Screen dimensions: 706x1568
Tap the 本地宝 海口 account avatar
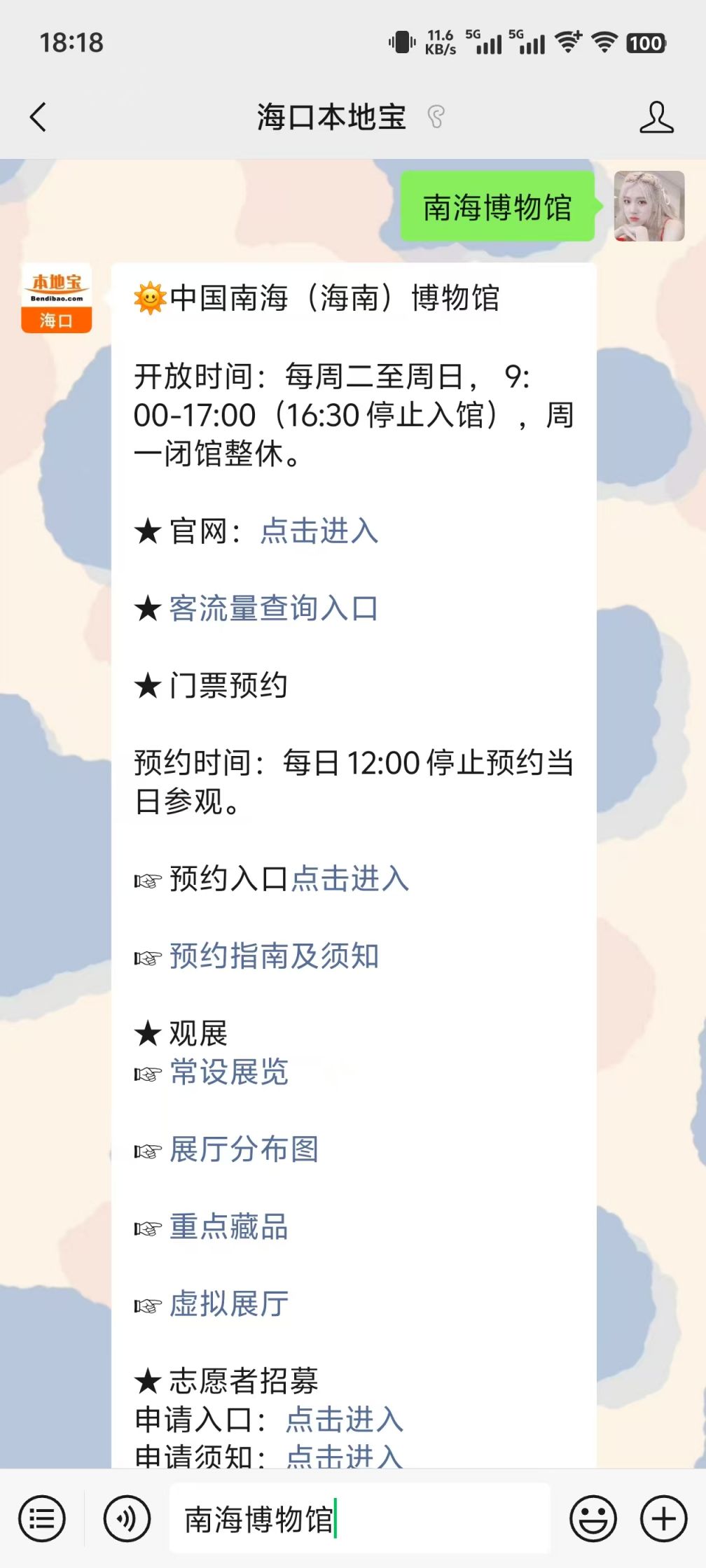point(57,298)
